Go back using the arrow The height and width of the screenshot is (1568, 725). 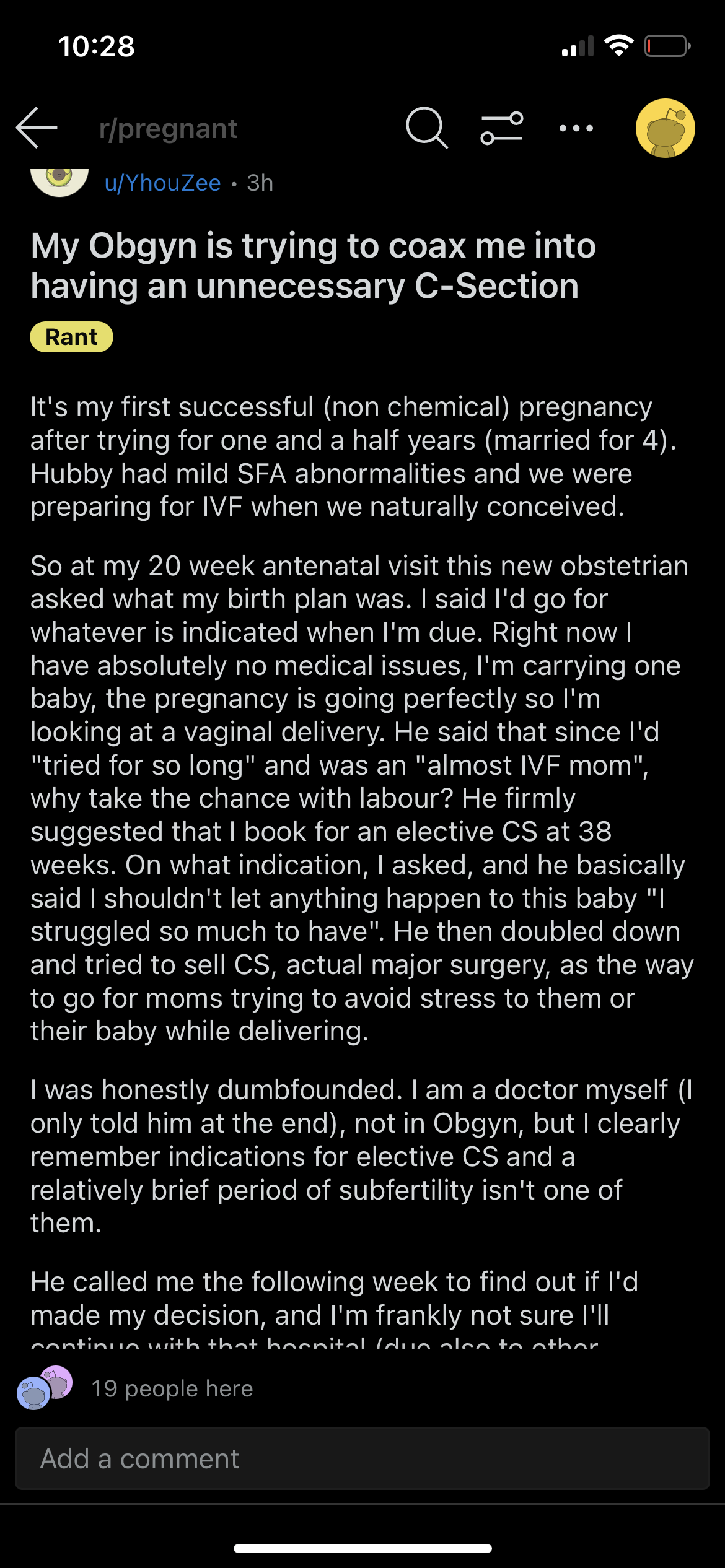(x=37, y=128)
